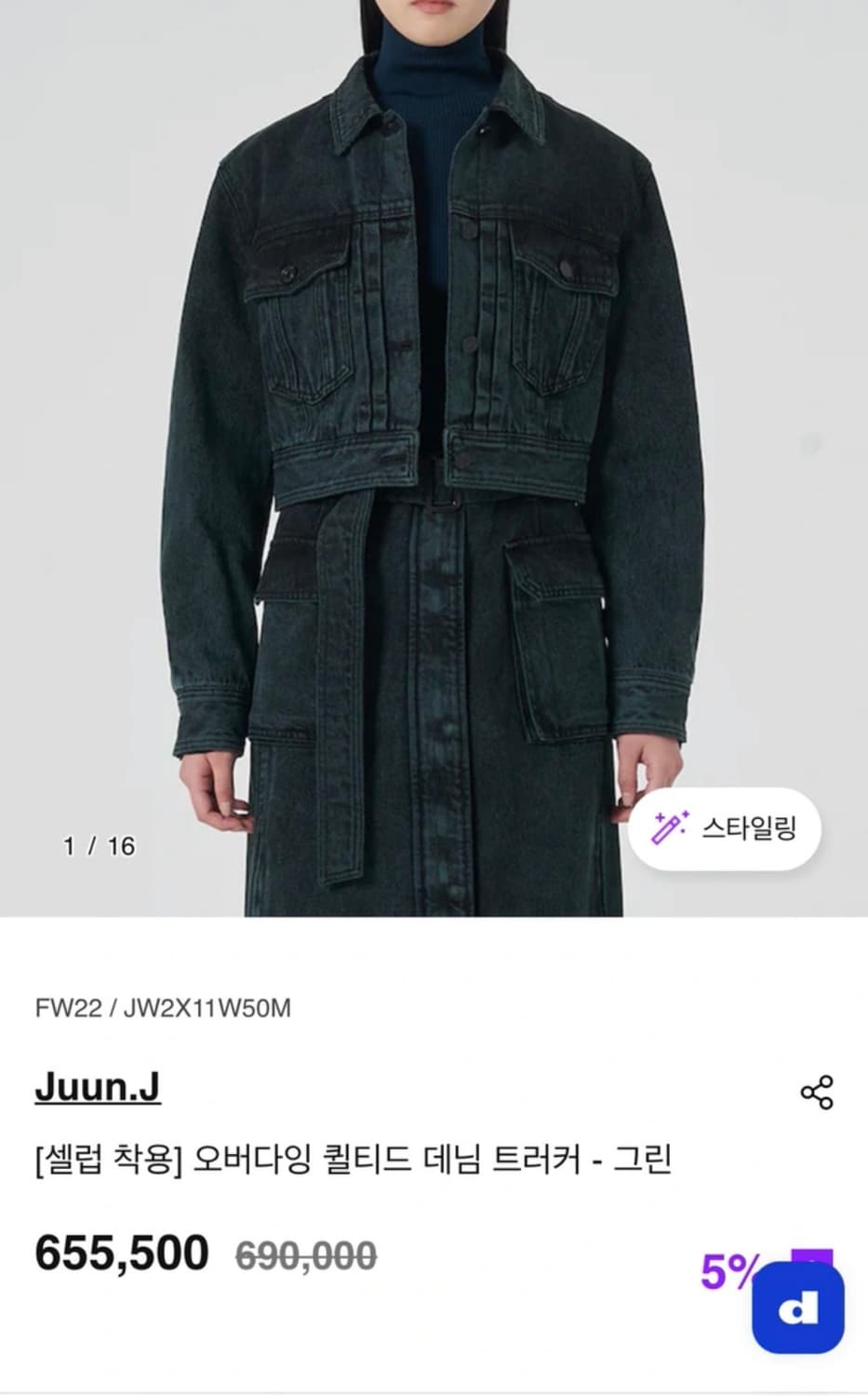
Task: Click the sparkle icon inside the styling chip
Action: click(673, 826)
